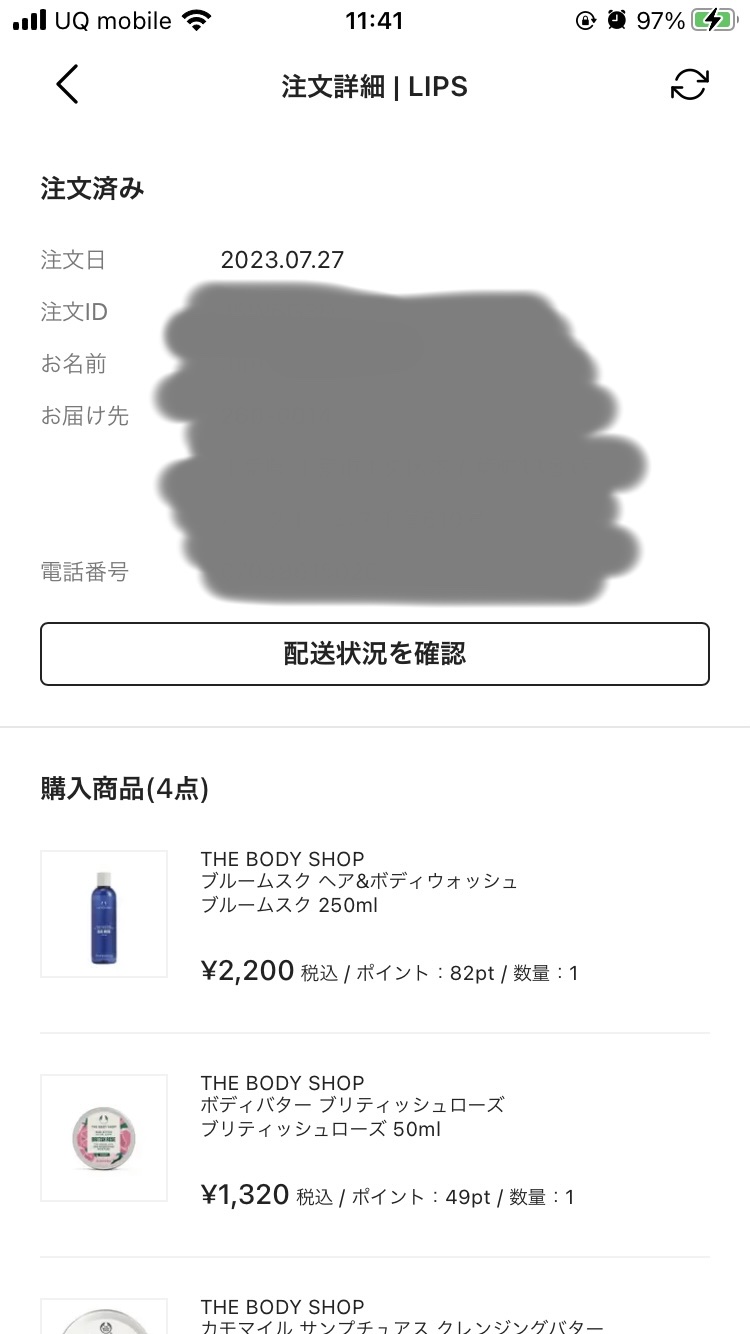The height and width of the screenshot is (1334, 750).
Task: Tap the cellular signal bars icon
Action: tap(29, 18)
